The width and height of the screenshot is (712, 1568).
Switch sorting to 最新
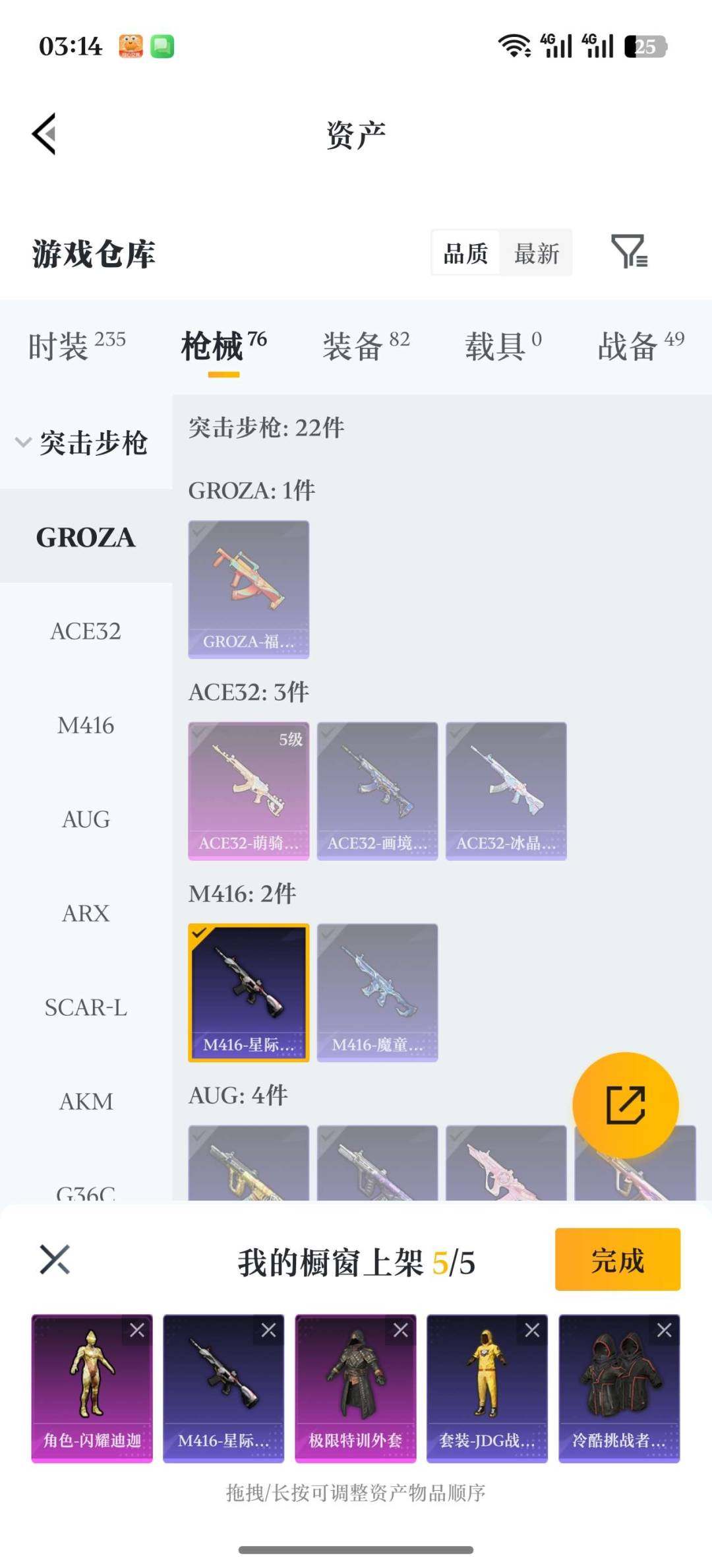point(536,253)
